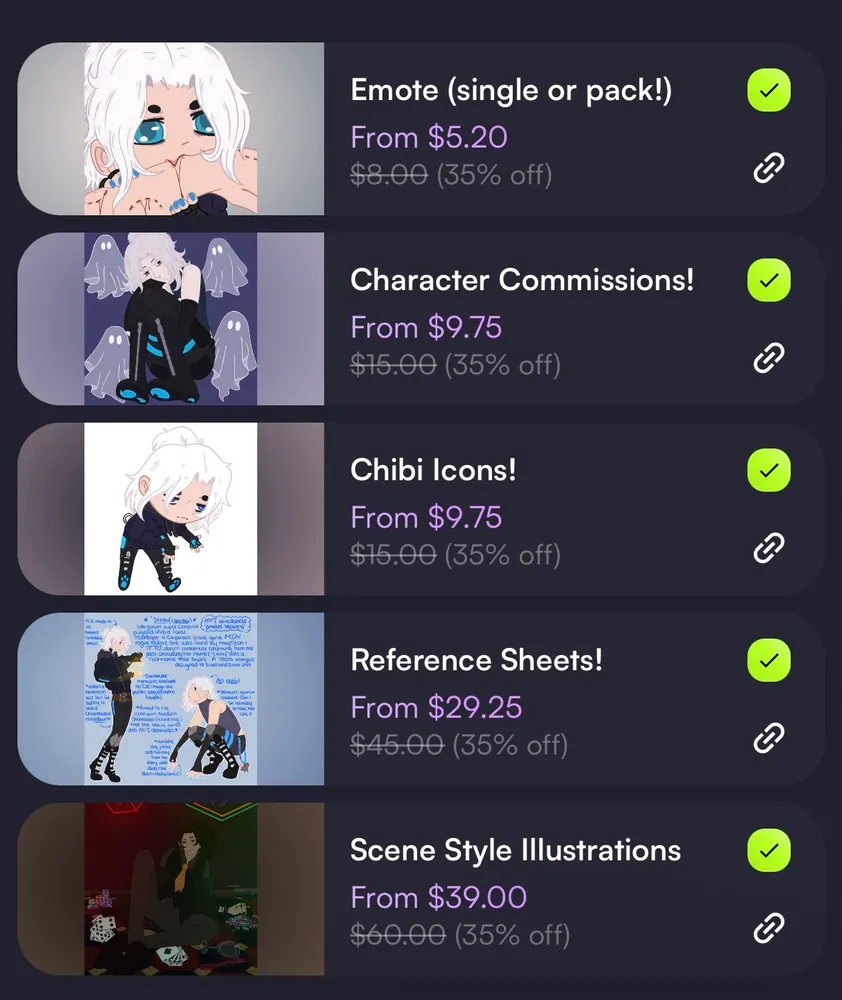Copy the Chibi Icons! link

click(x=768, y=547)
